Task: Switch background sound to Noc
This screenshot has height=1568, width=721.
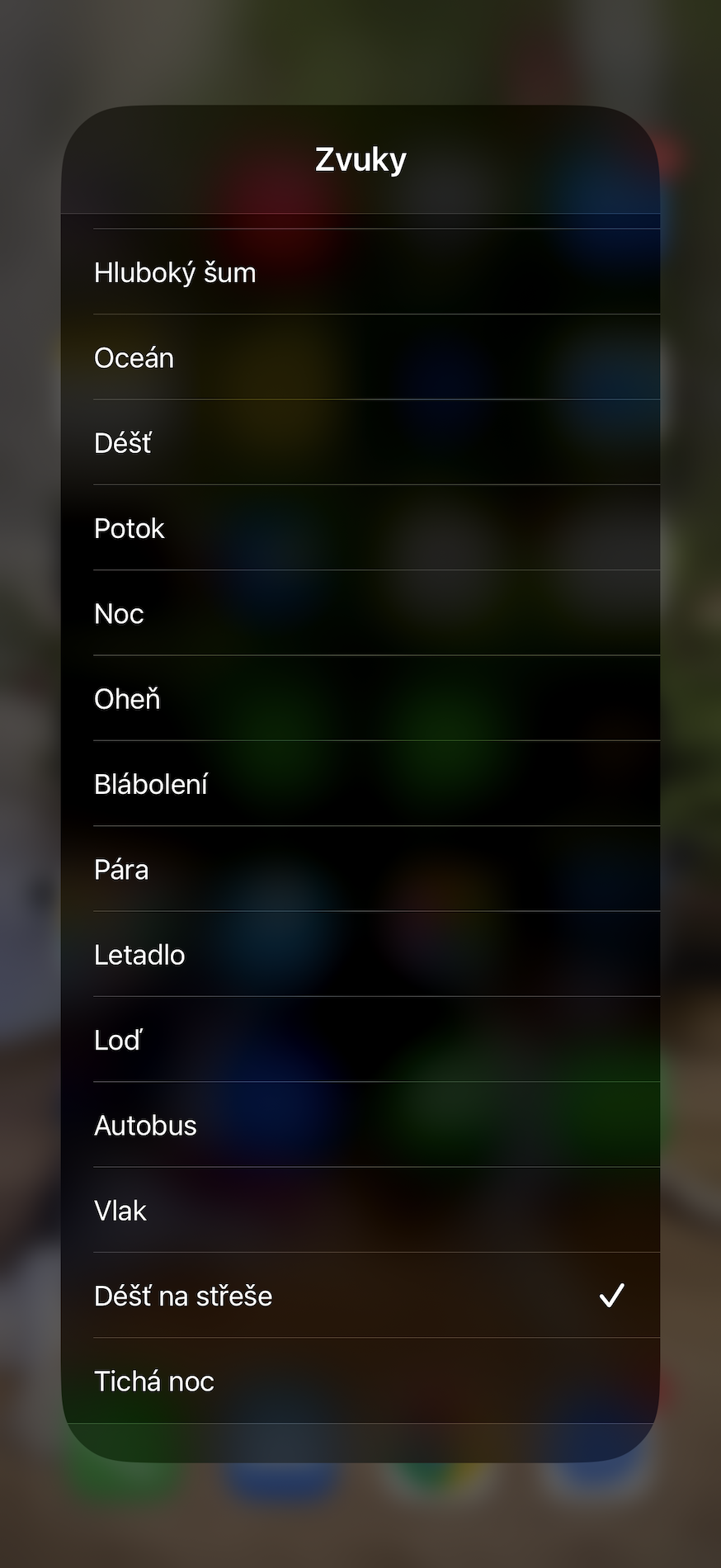Action: [x=360, y=613]
